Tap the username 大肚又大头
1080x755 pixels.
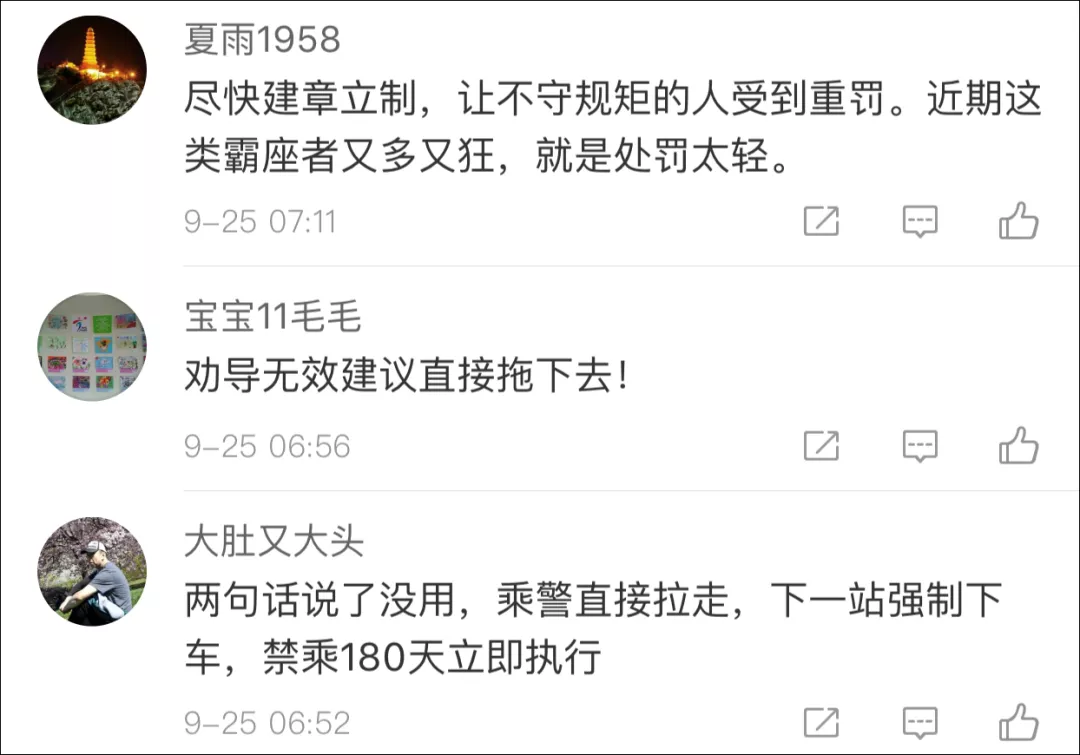(274, 541)
